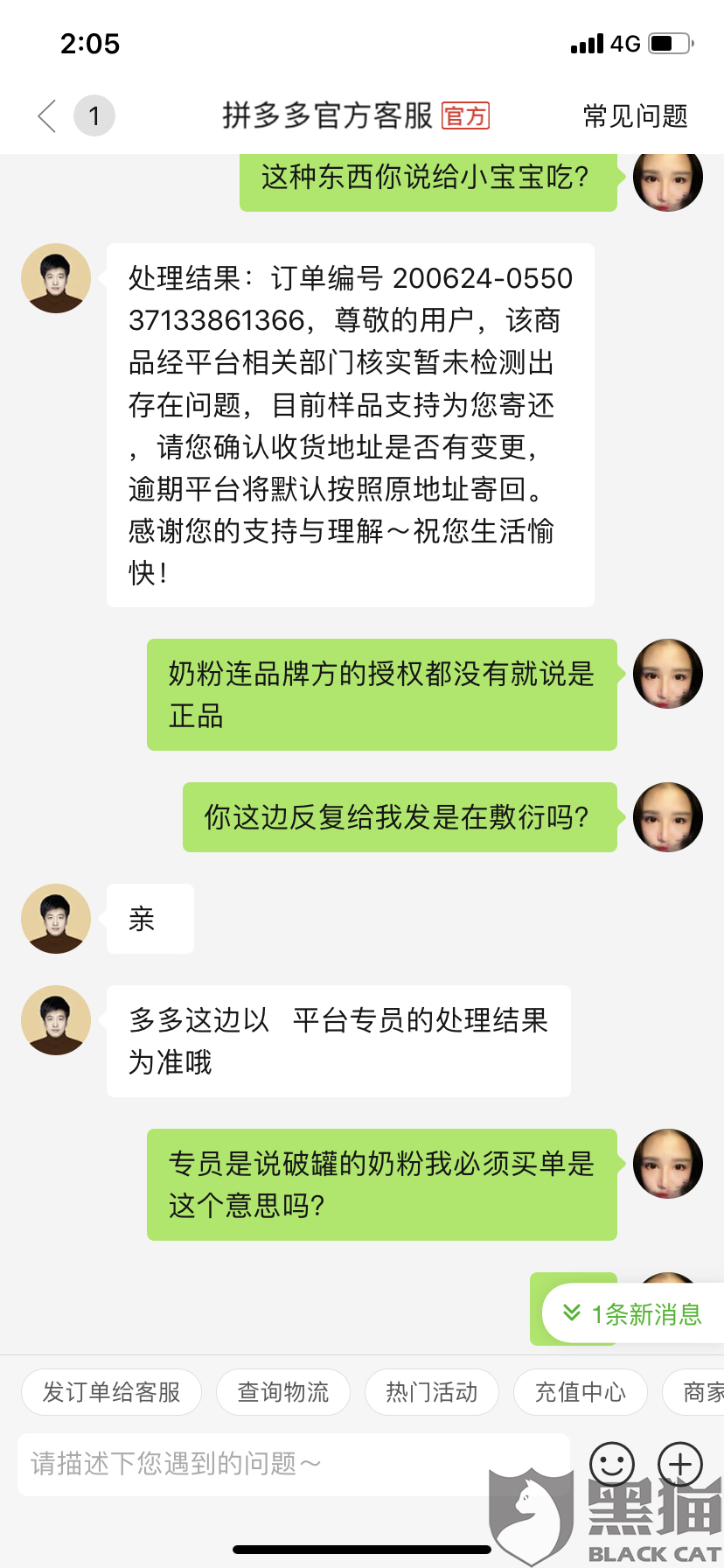Tap the 查询物流 quick action

283,1391
